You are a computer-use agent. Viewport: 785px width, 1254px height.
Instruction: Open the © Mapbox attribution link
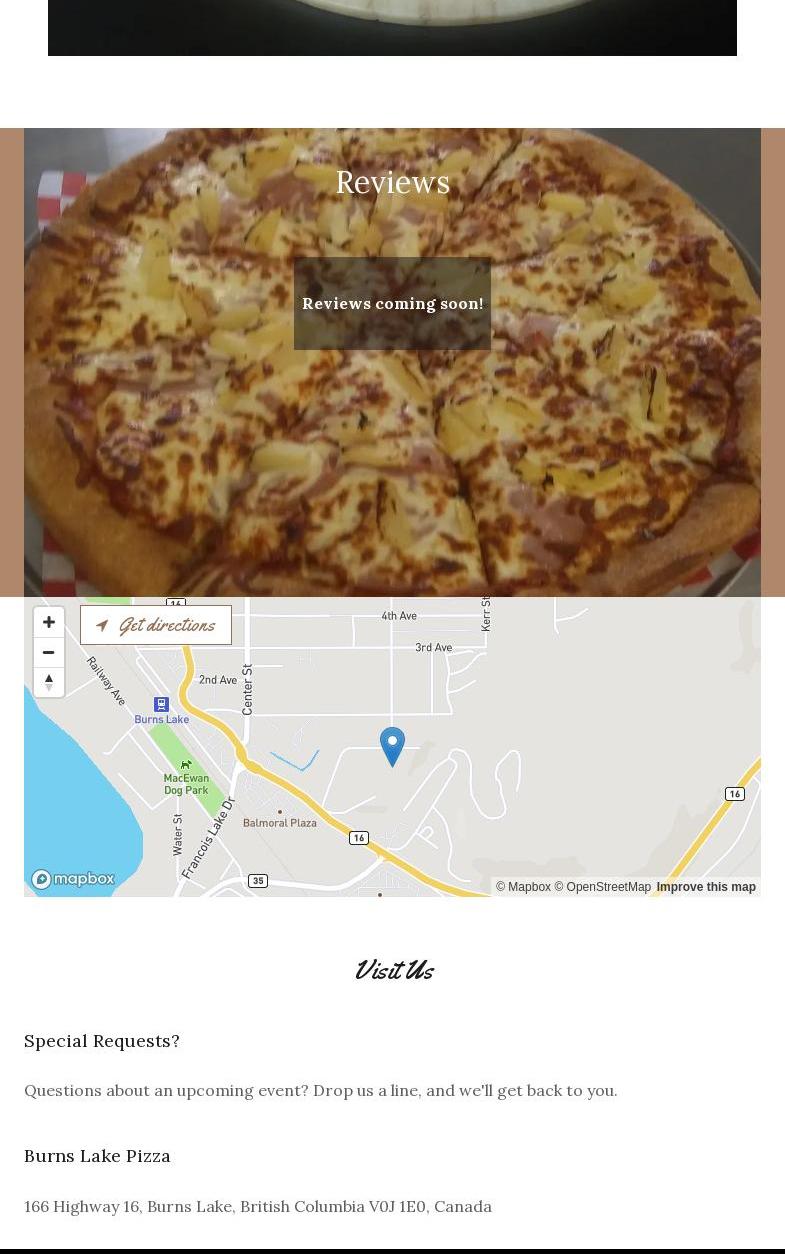pos(523,887)
